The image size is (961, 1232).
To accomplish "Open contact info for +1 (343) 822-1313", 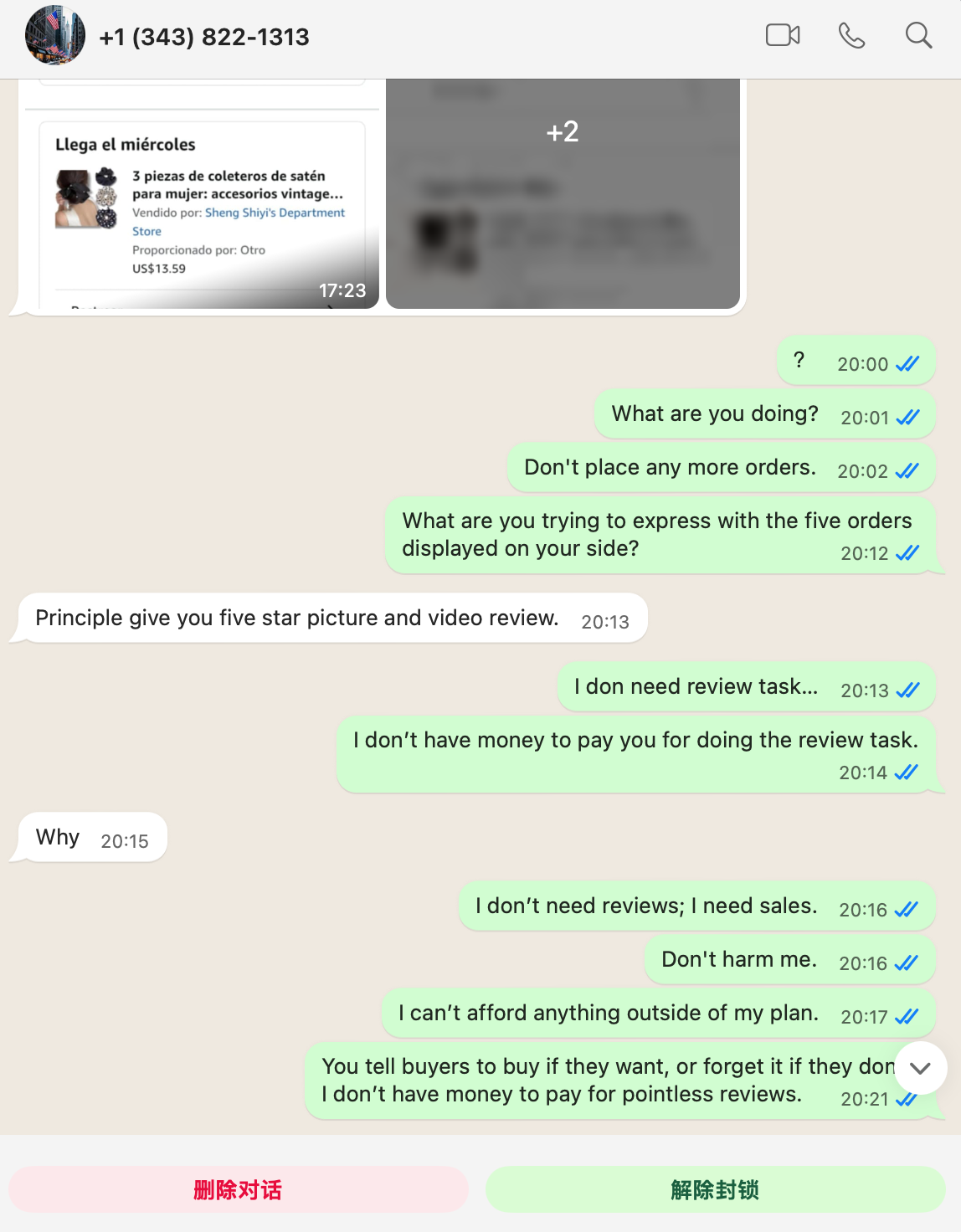I will click(x=204, y=37).
